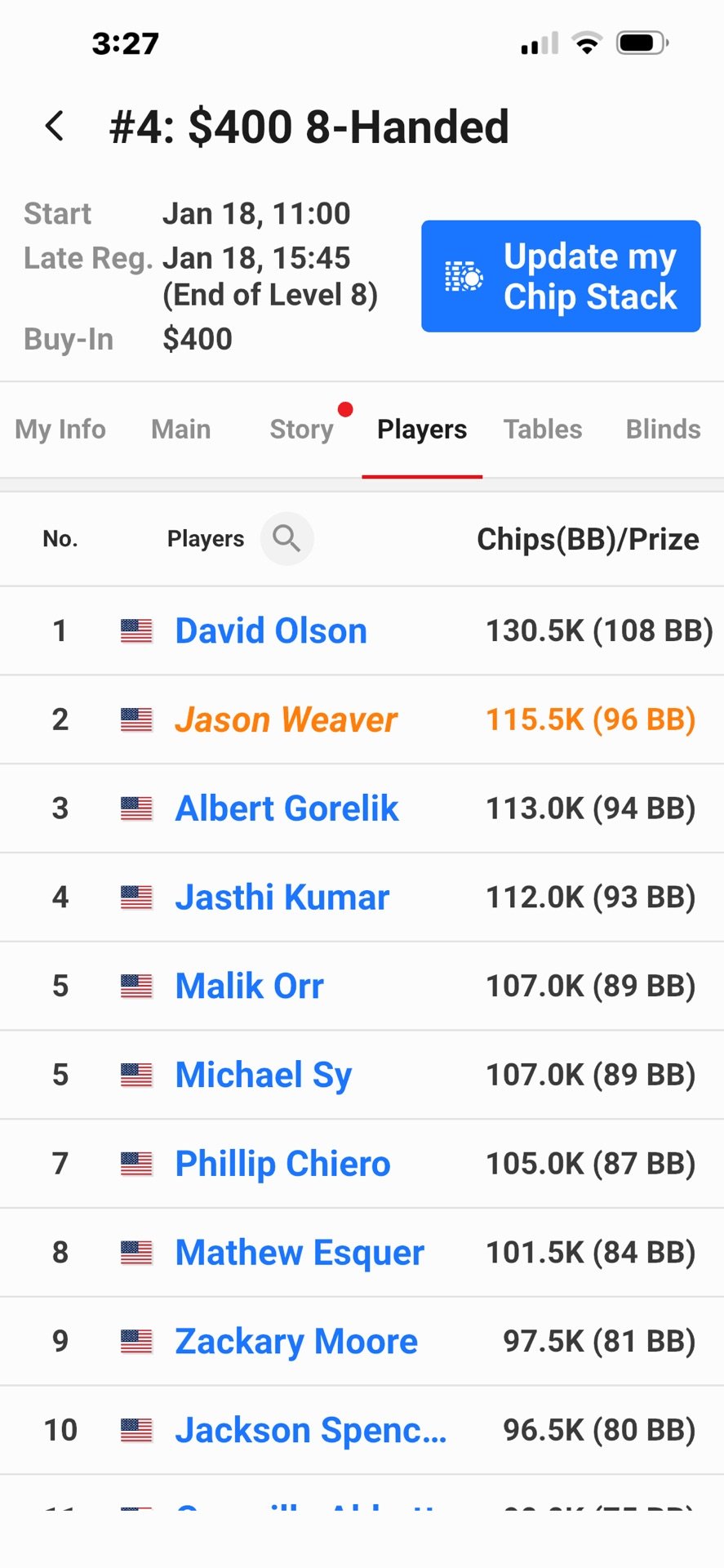Open the Tables tab
724x1568 pixels.
click(x=543, y=430)
